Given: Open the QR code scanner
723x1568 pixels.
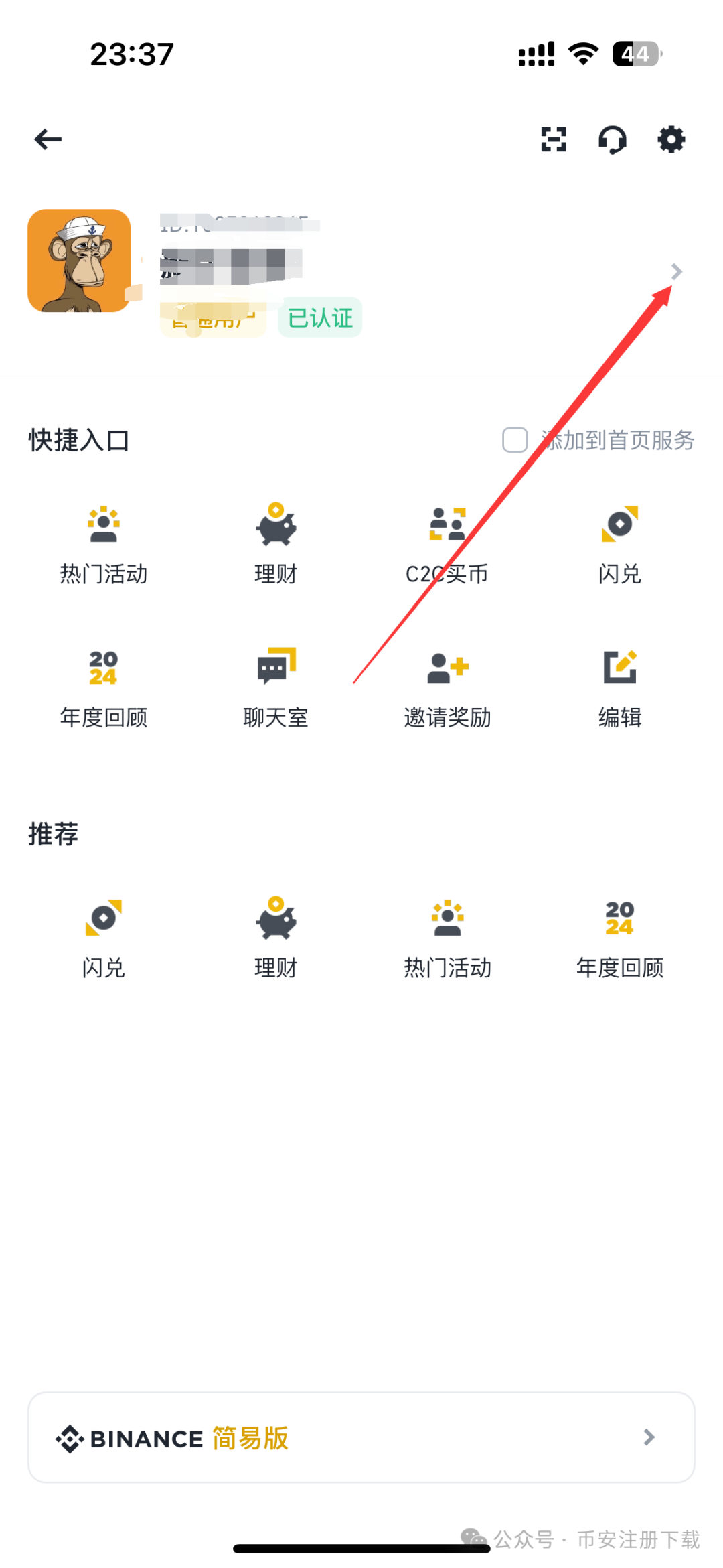Looking at the screenshot, I should [x=553, y=139].
